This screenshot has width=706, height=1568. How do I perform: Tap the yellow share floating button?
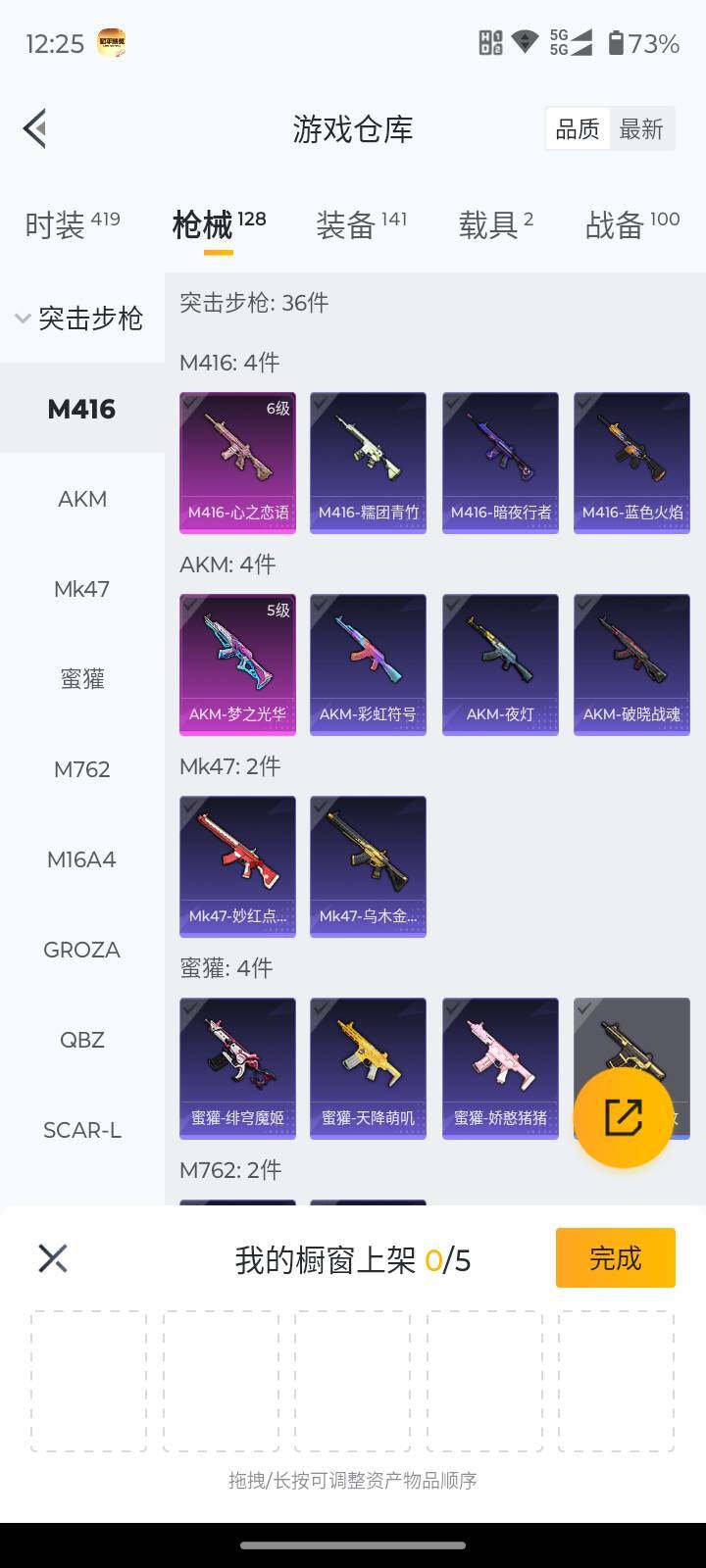(x=624, y=1117)
